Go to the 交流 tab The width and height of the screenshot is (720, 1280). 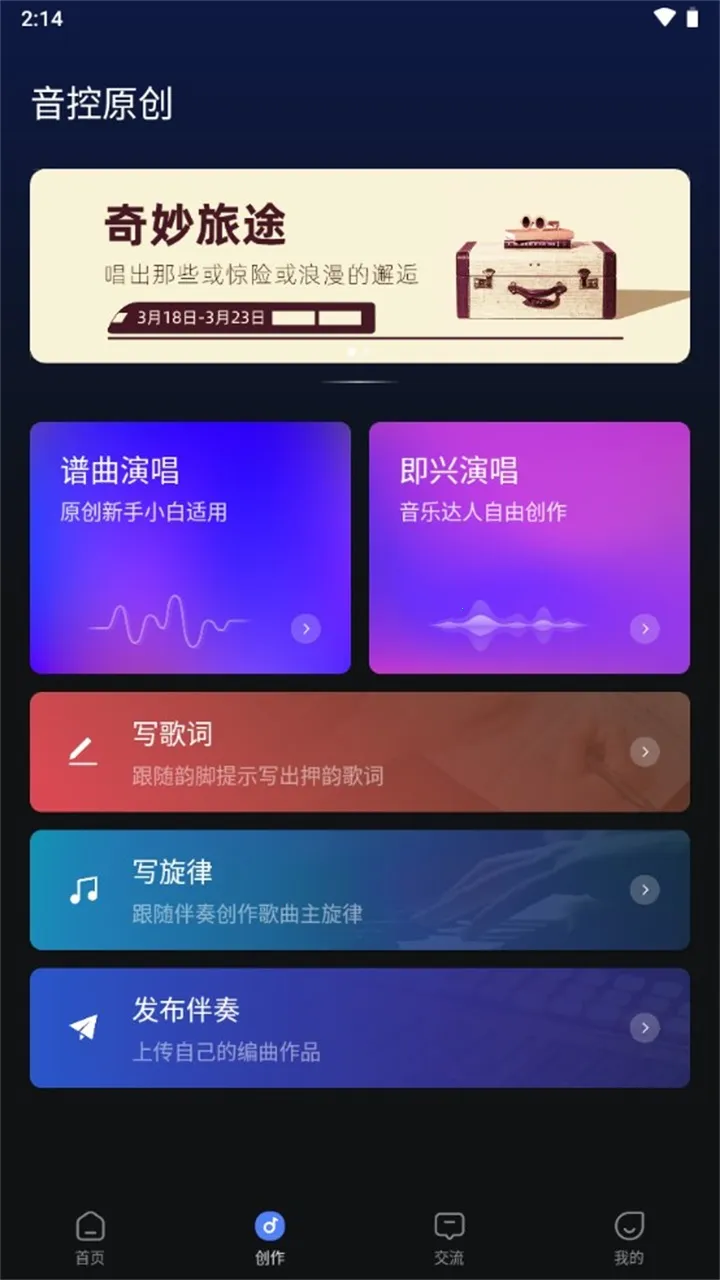(x=449, y=1238)
